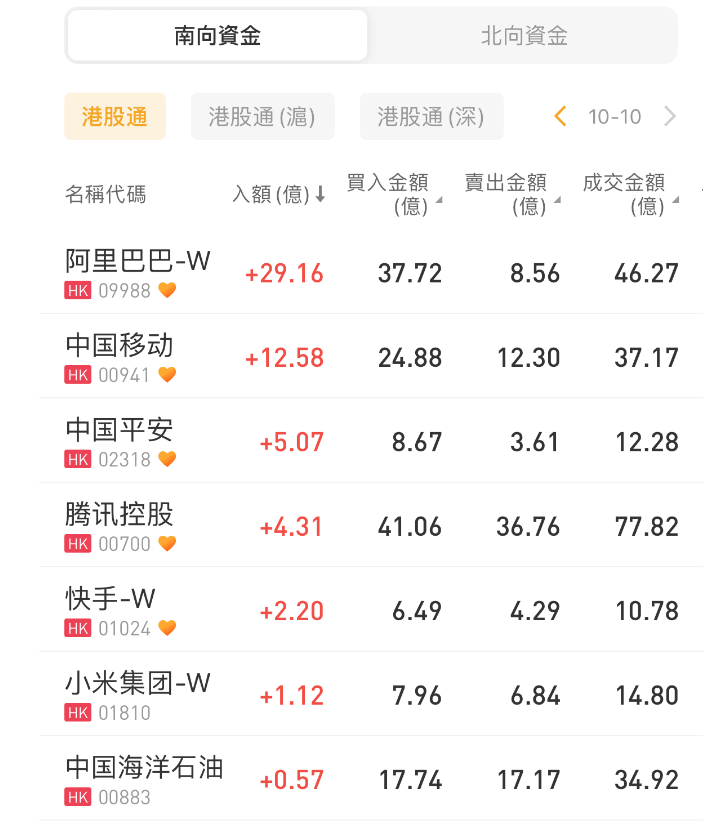This screenshot has height=826, width=727.
Task: Sort by 買入金額 column
Action: point(393,194)
